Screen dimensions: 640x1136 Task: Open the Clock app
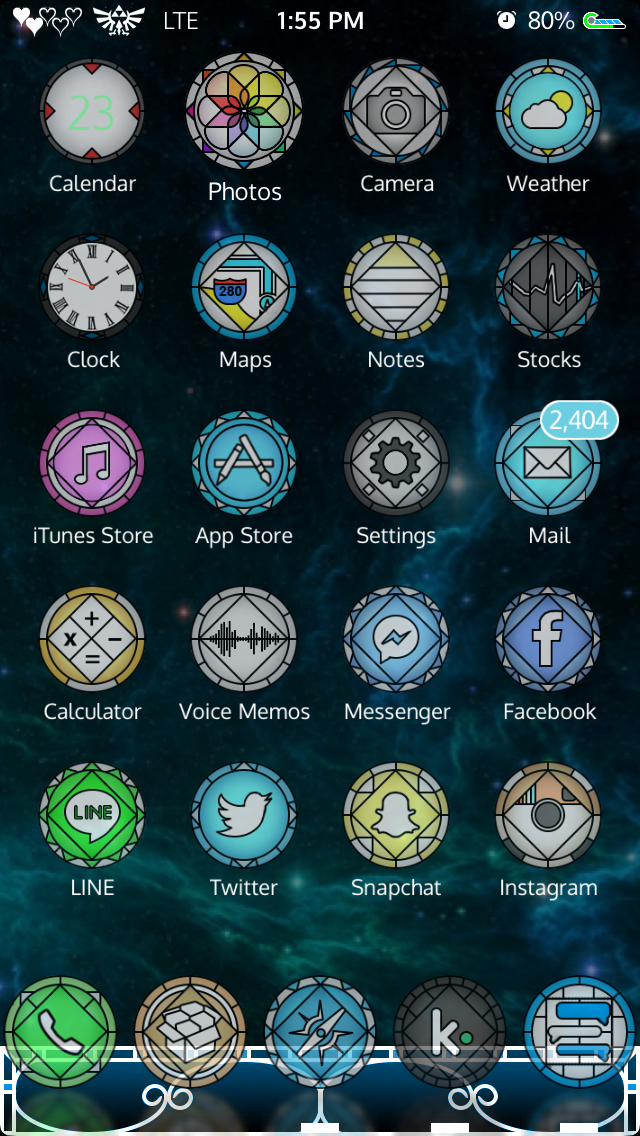tap(92, 287)
